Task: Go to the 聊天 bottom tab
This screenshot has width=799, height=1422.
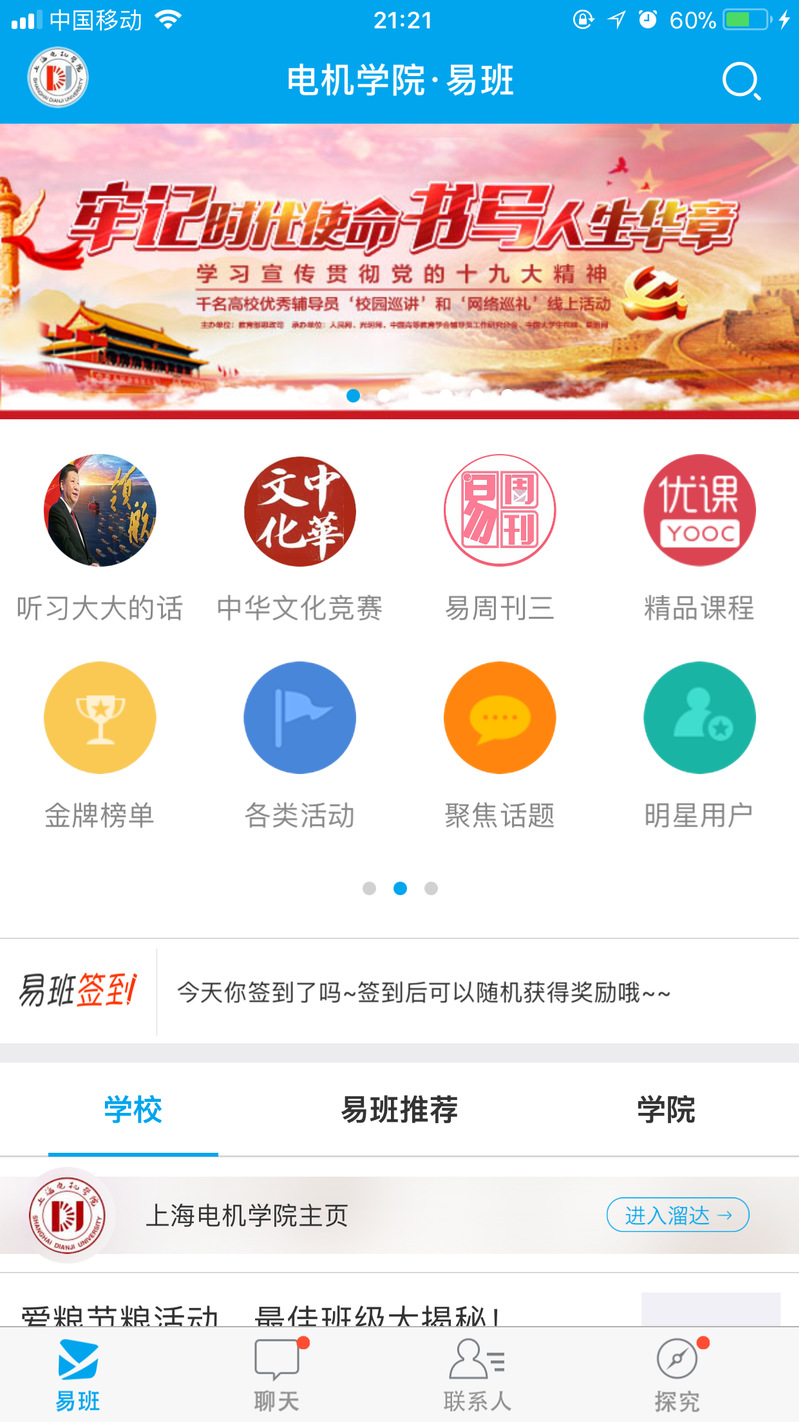Action: [x=277, y=1375]
